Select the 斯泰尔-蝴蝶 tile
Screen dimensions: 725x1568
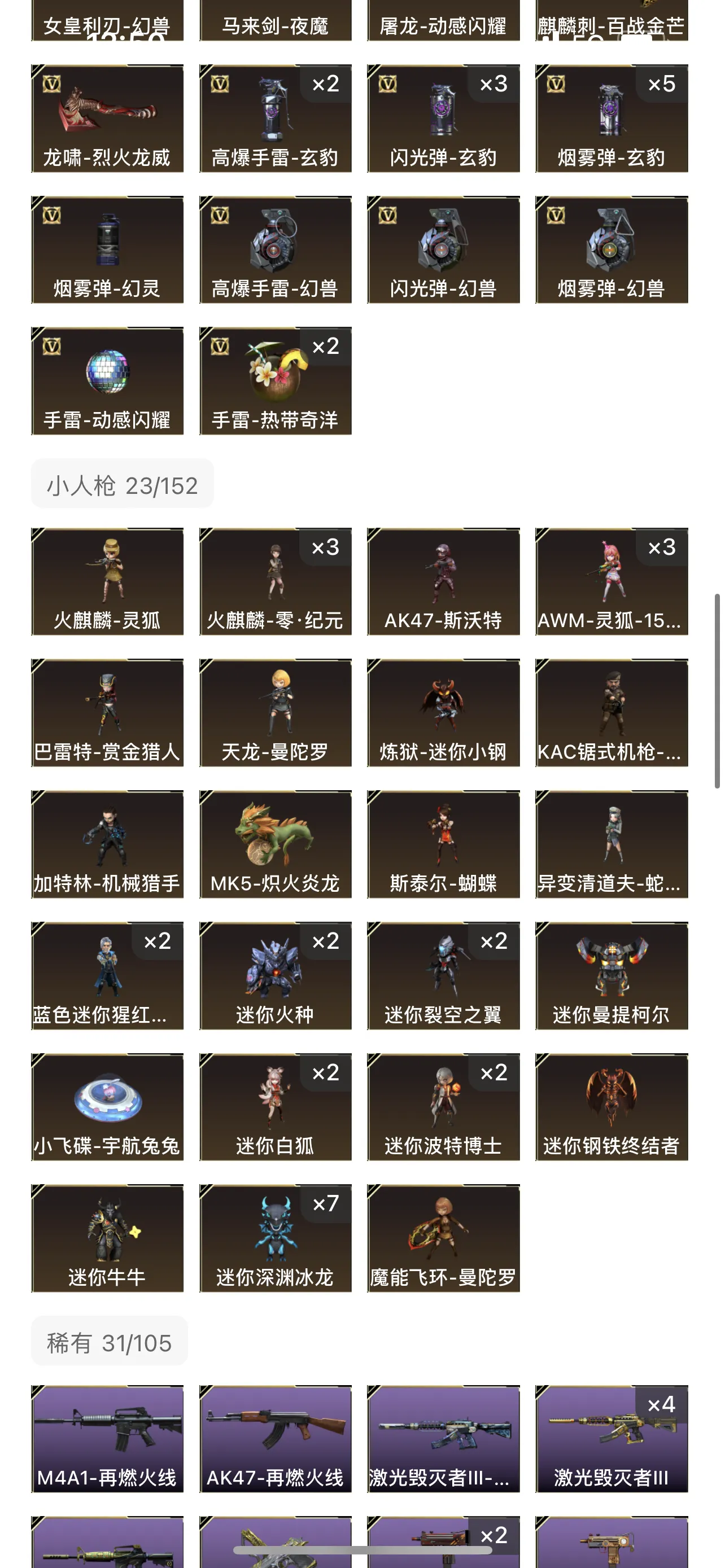pos(443,844)
